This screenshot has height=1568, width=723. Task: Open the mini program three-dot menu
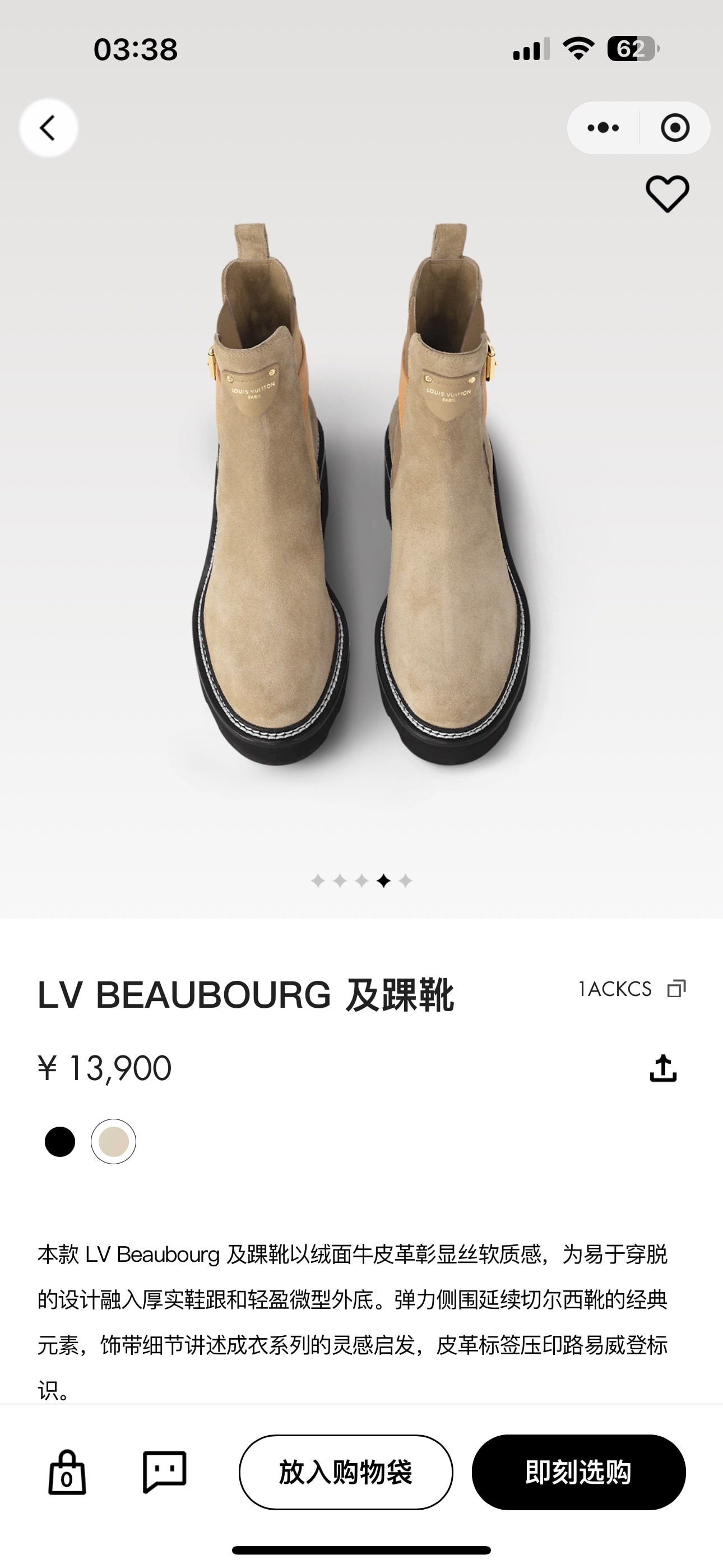coord(603,128)
